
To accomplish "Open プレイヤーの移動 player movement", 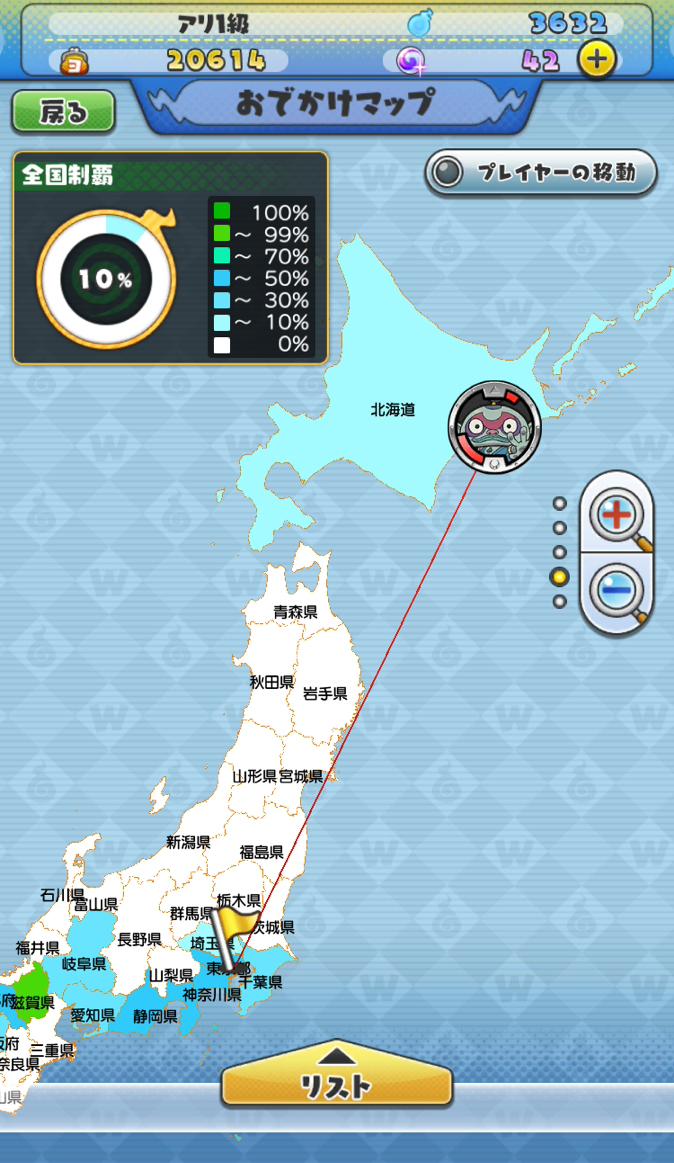I will click(541, 173).
